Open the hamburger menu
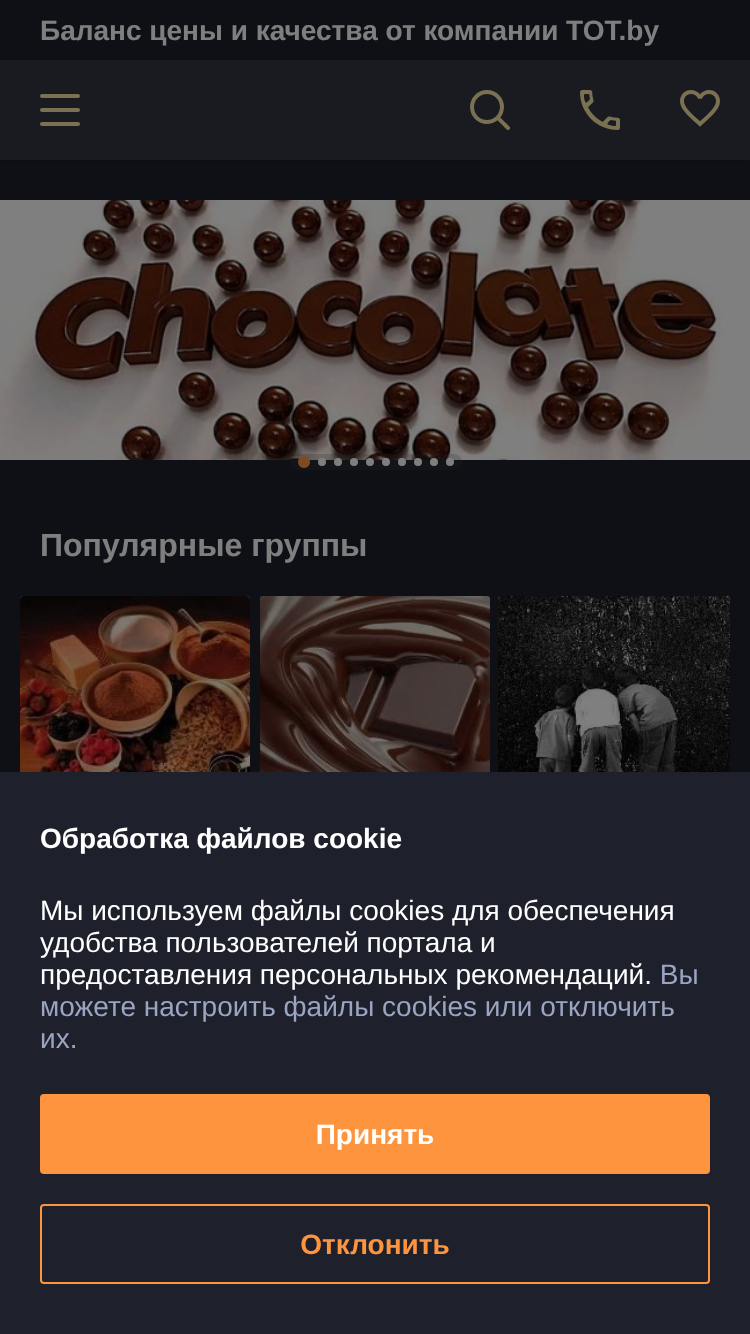 [x=60, y=110]
